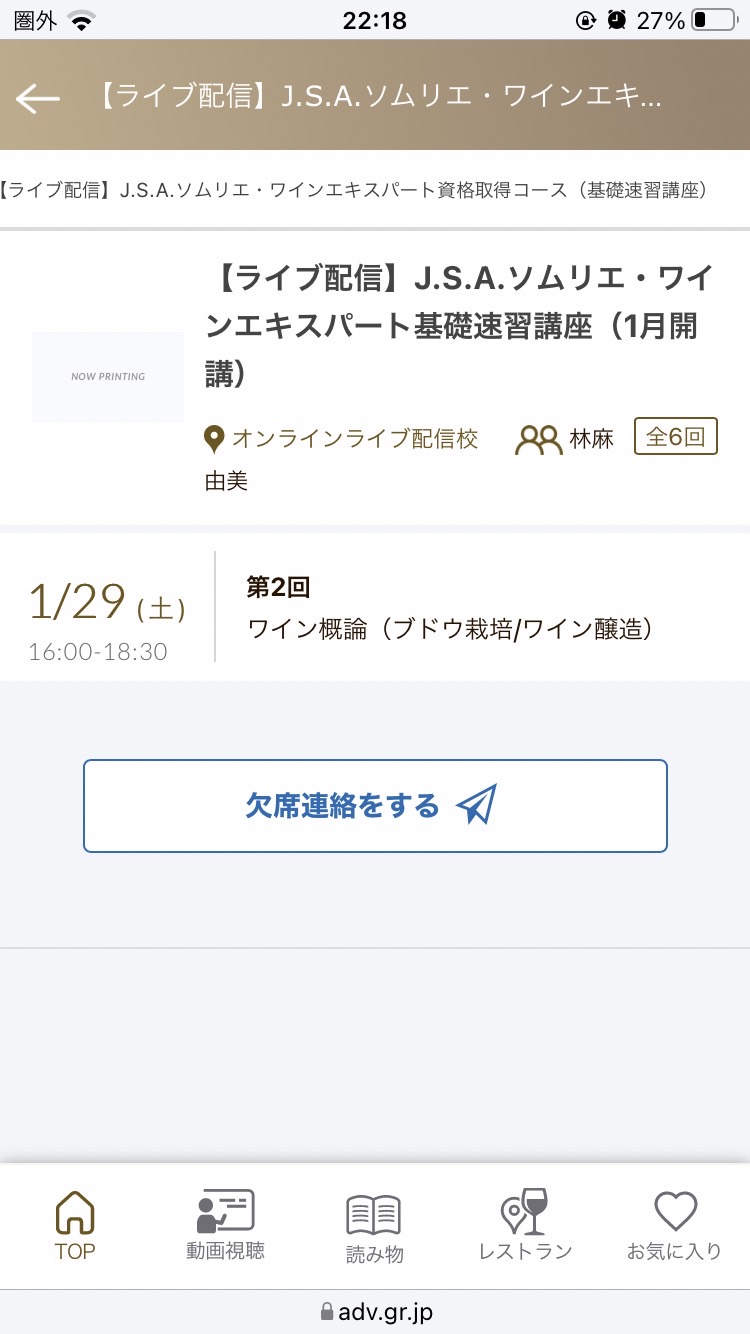Select the 1/29 第2回 ワイン概論 session row
Viewport: 750px width, 1334px height.
coord(375,607)
